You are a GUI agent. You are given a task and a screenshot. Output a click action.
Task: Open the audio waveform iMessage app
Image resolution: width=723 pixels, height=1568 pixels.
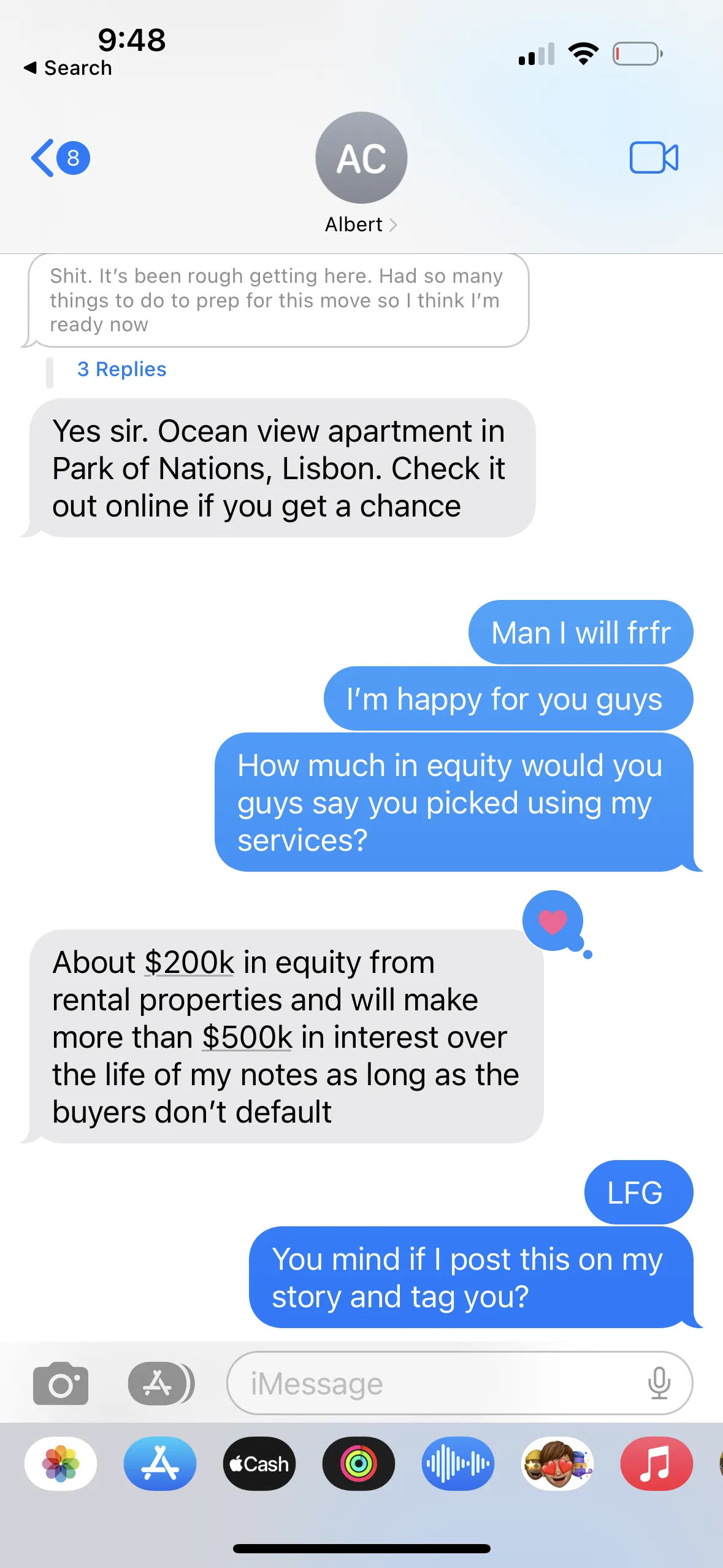click(458, 1464)
